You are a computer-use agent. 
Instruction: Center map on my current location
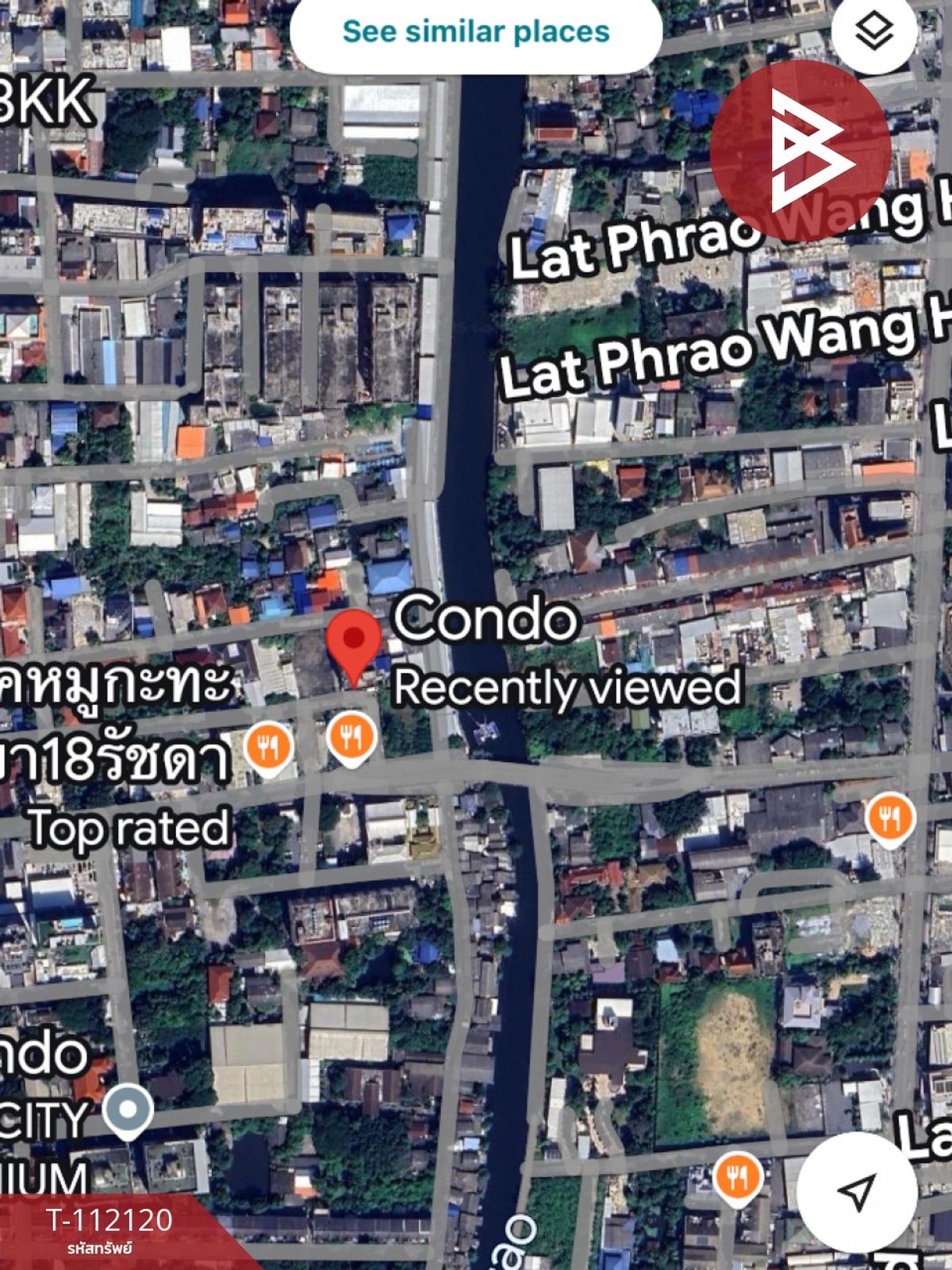click(857, 1191)
